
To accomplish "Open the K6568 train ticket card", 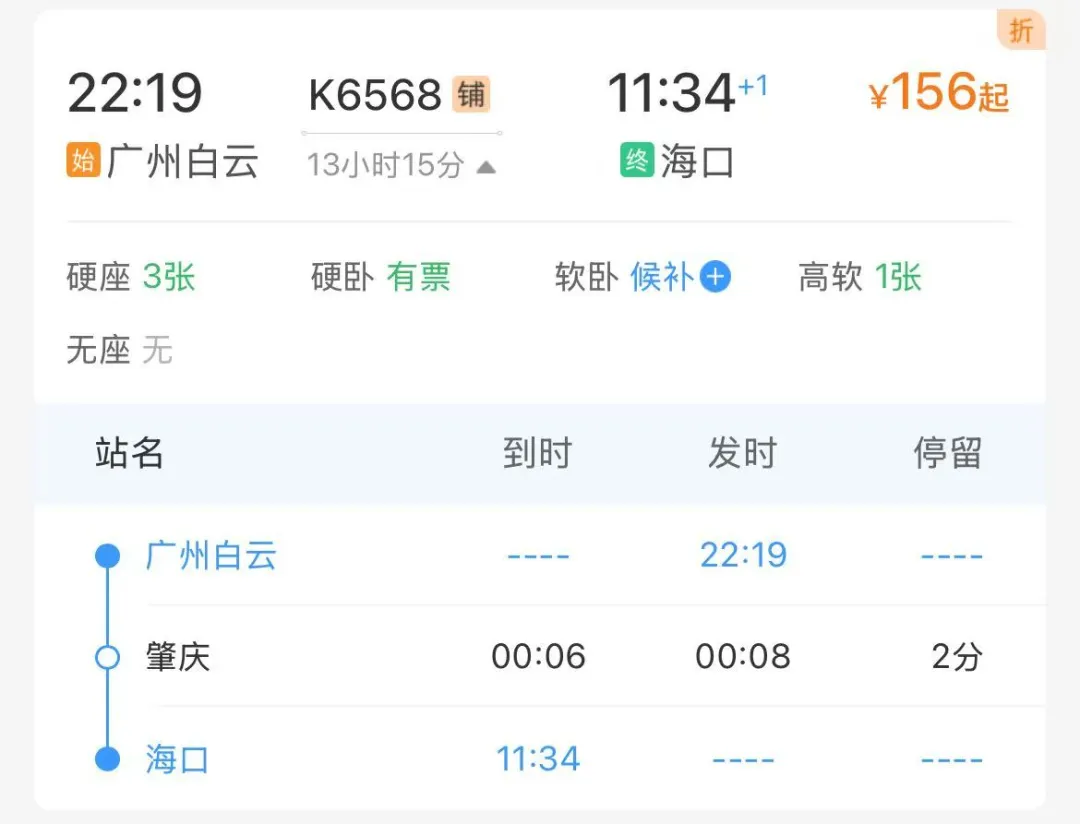I will 375,96.
